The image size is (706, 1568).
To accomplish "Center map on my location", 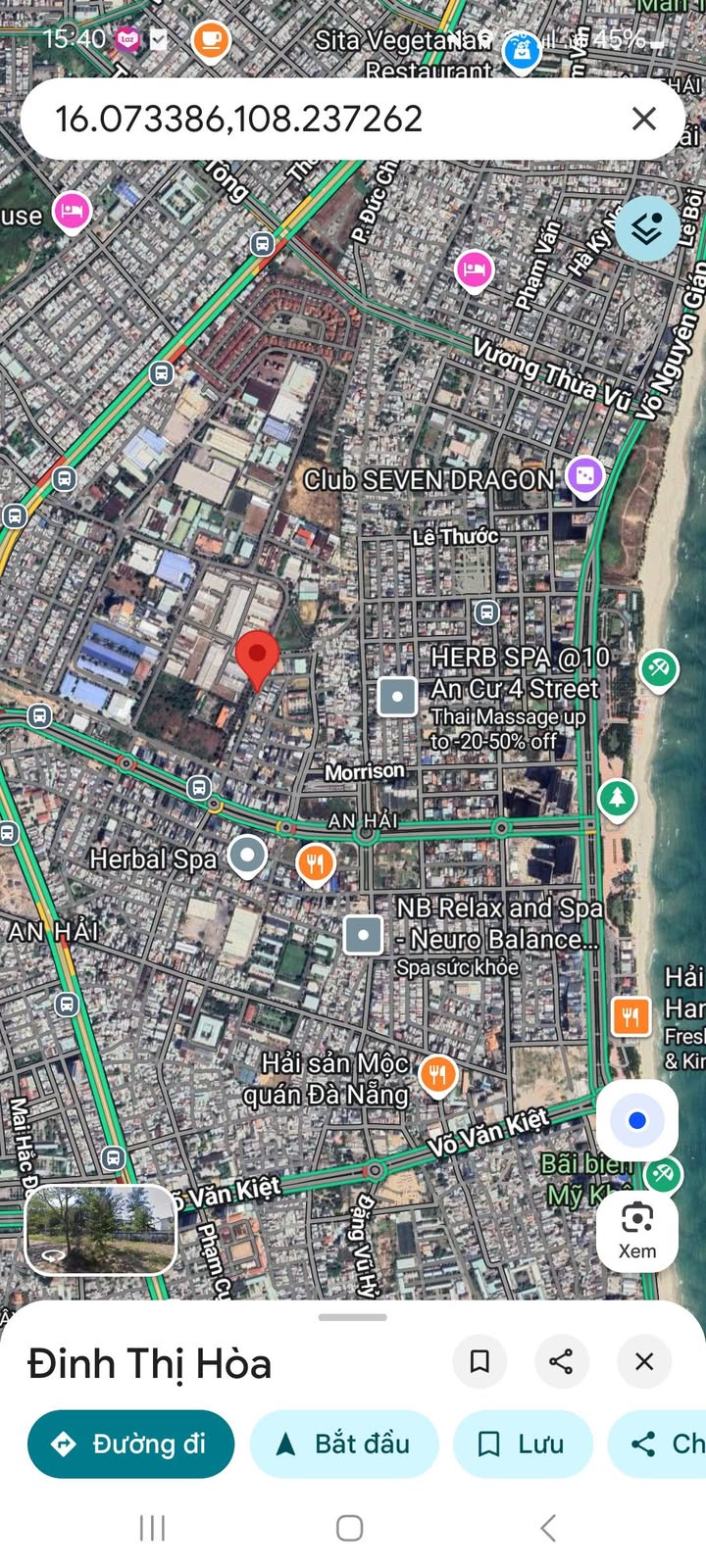I will (636, 1120).
